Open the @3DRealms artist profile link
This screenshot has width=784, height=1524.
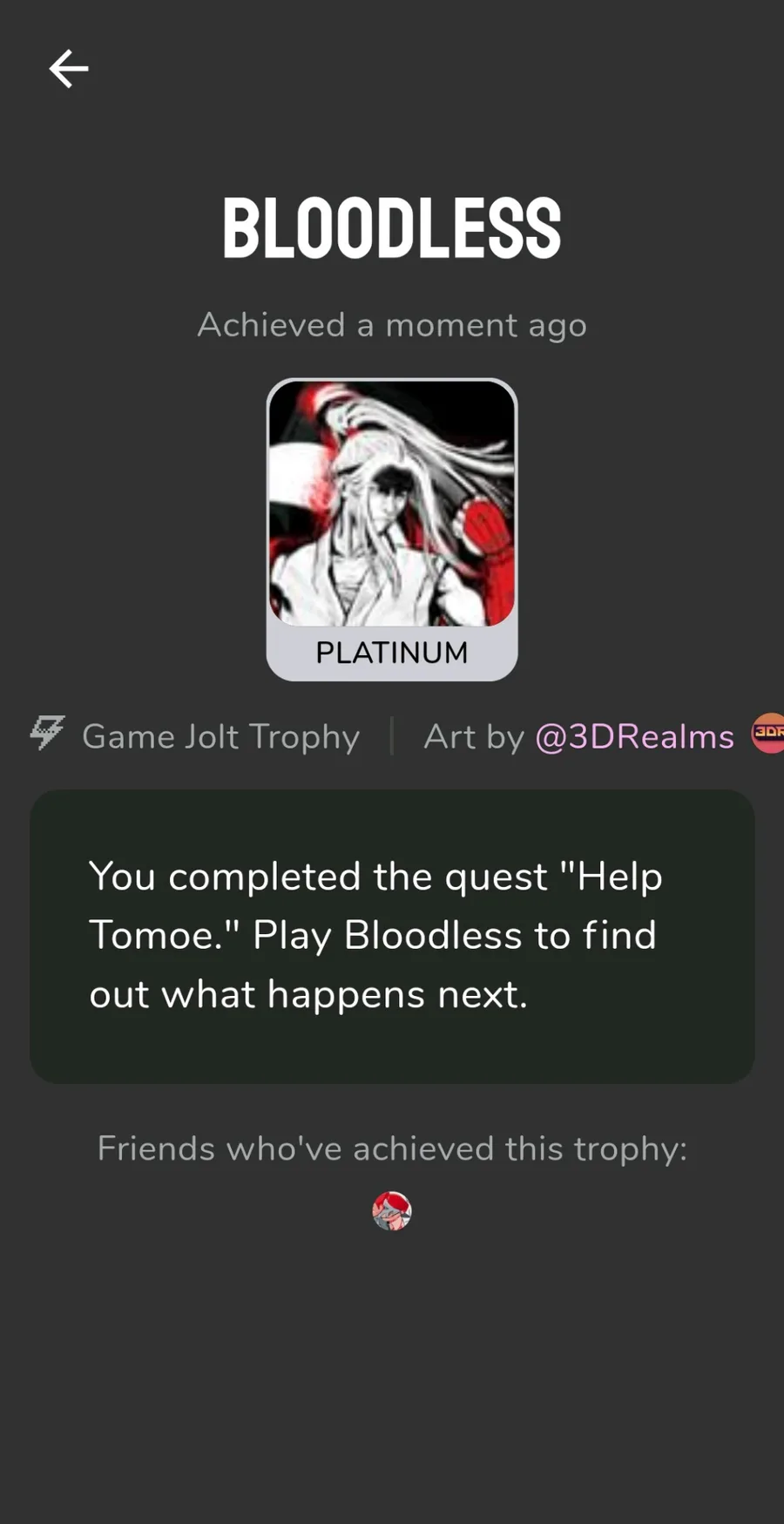(x=634, y=736)
